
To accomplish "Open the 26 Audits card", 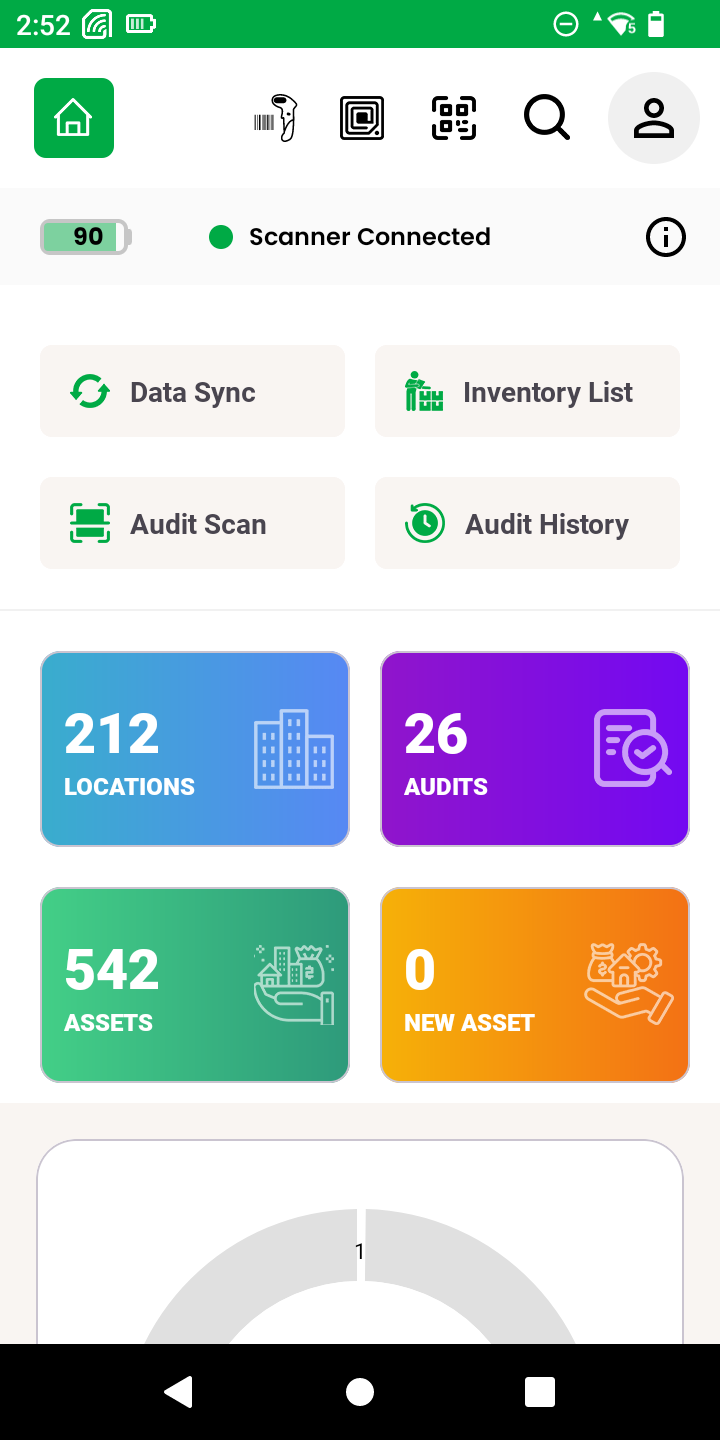I will 535,749.
